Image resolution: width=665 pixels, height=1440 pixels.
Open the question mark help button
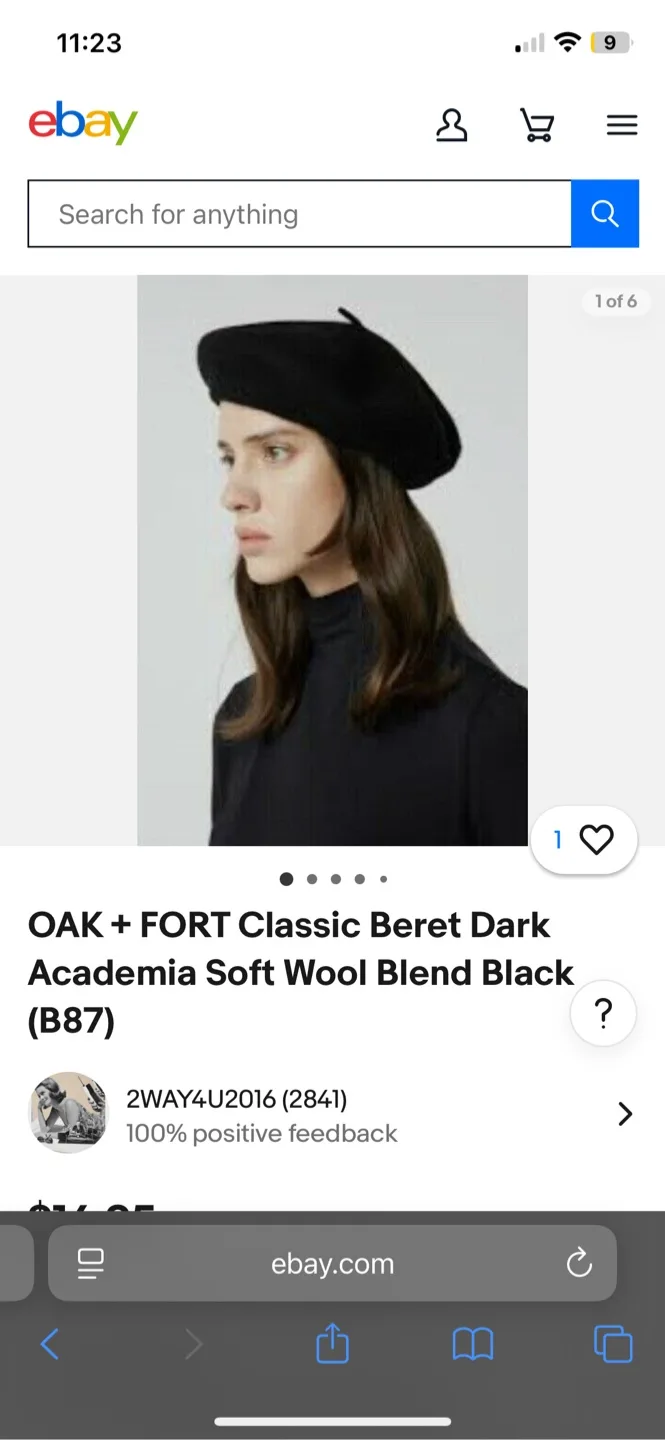(x=603, y=1014)
